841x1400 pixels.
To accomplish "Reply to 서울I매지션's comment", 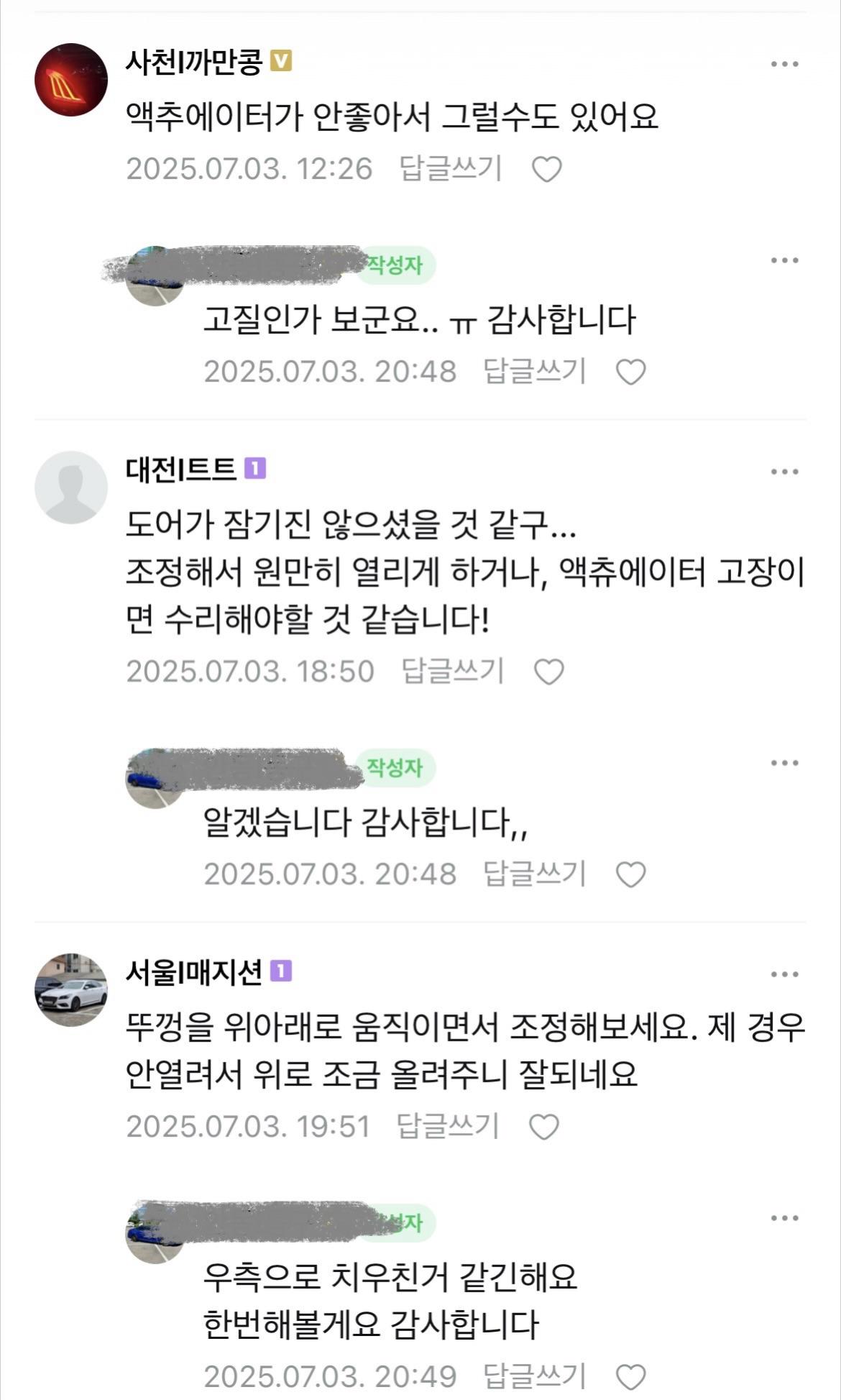I will click(x=448, y=1126).
